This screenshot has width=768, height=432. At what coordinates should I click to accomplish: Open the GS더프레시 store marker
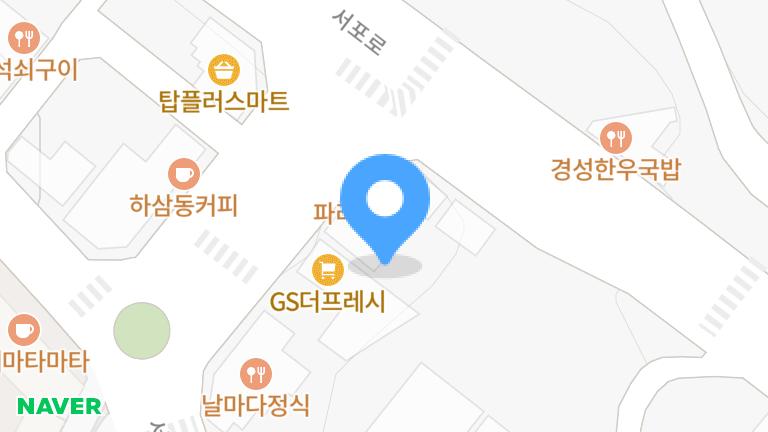click(328, 270)
